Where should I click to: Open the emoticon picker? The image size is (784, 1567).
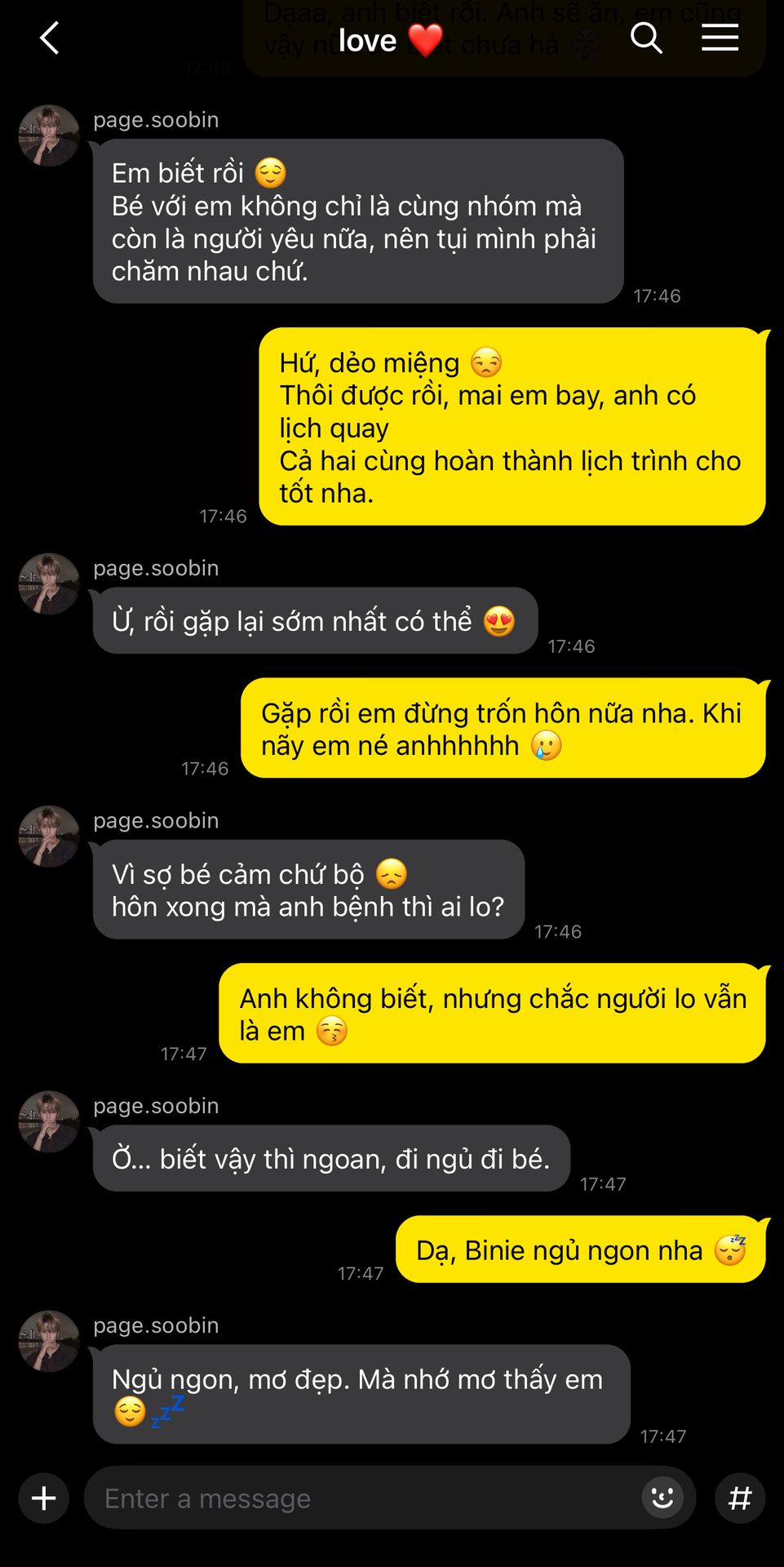coord(662,1498)
